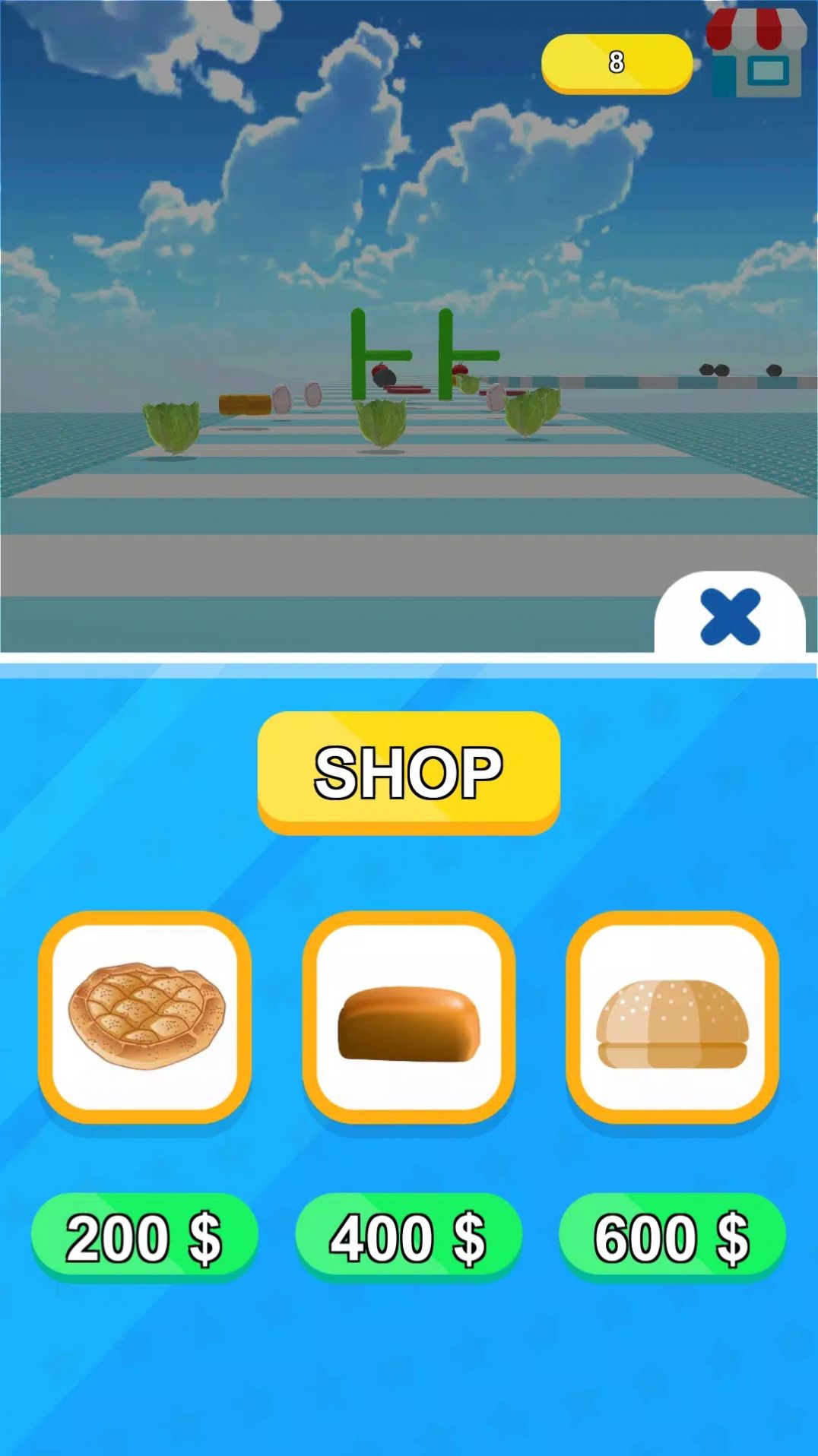Buy the loaf for 400 $
Image resolution: width=818 pixels, height=1456 pixels.
pos(409,1237)
